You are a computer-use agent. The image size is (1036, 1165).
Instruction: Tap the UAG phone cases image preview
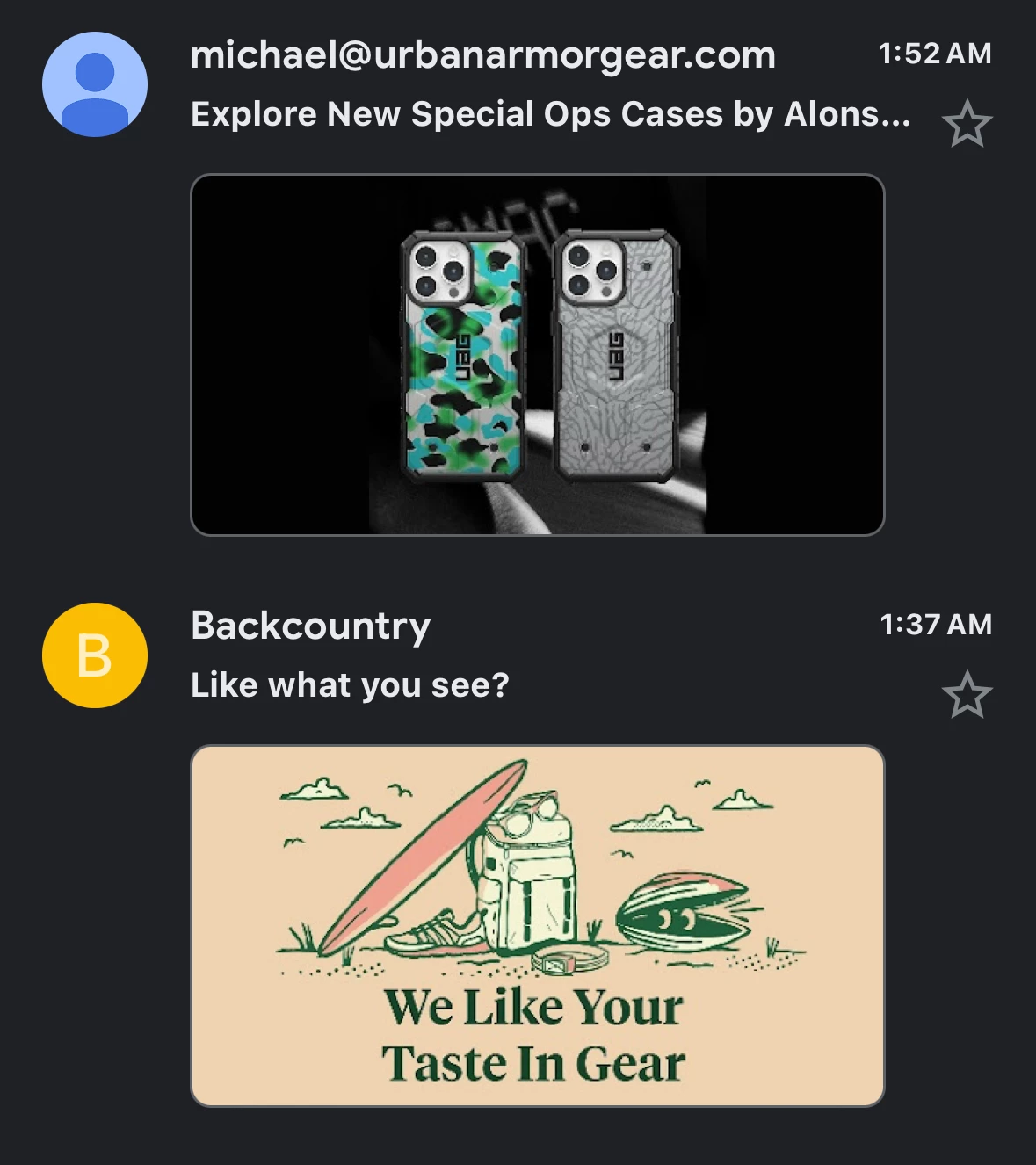coord(537,355)
